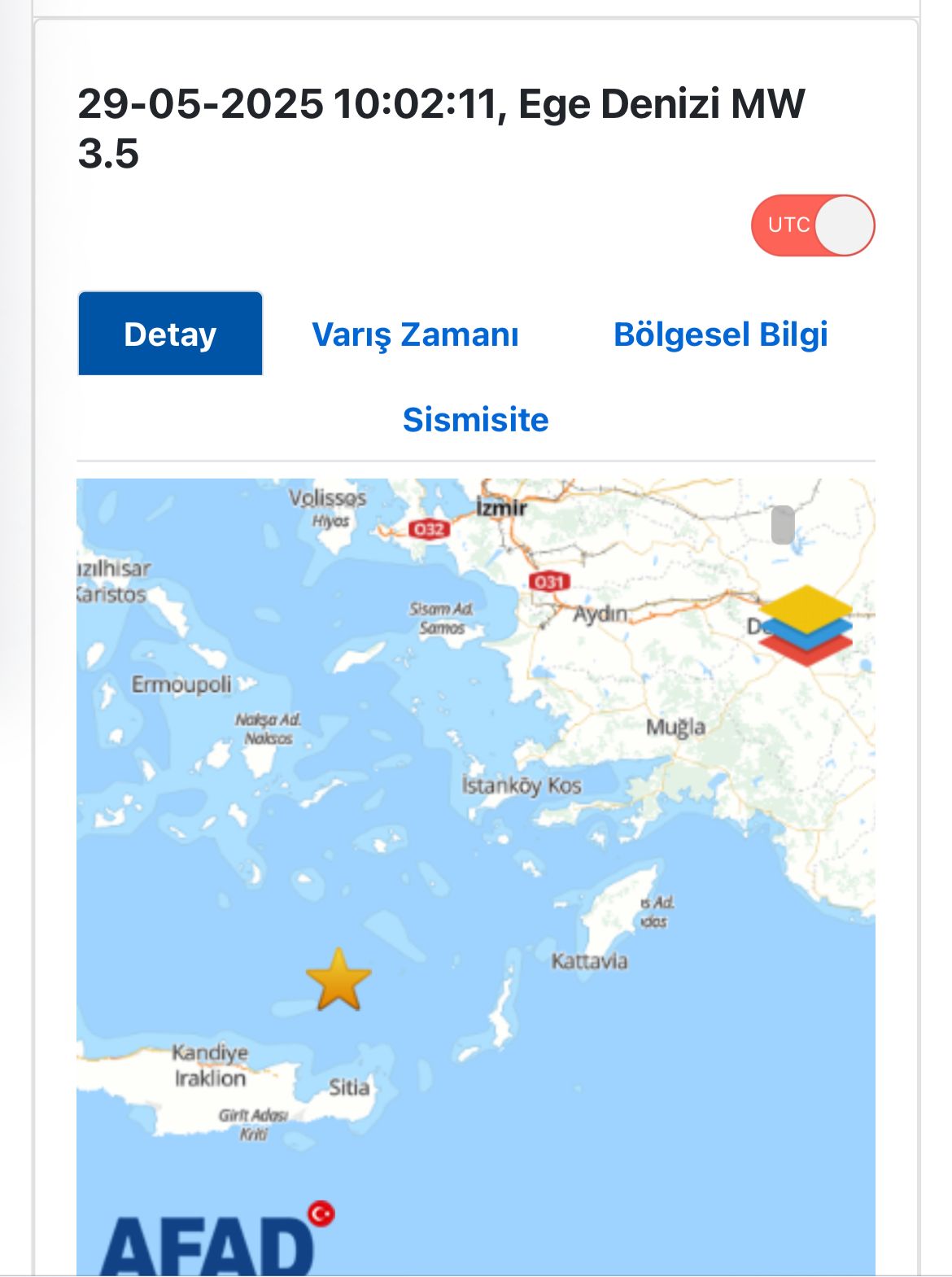Tap the earthquake star marker on the map
This screenshot has width=952, height=1277.
pos(338,980)
